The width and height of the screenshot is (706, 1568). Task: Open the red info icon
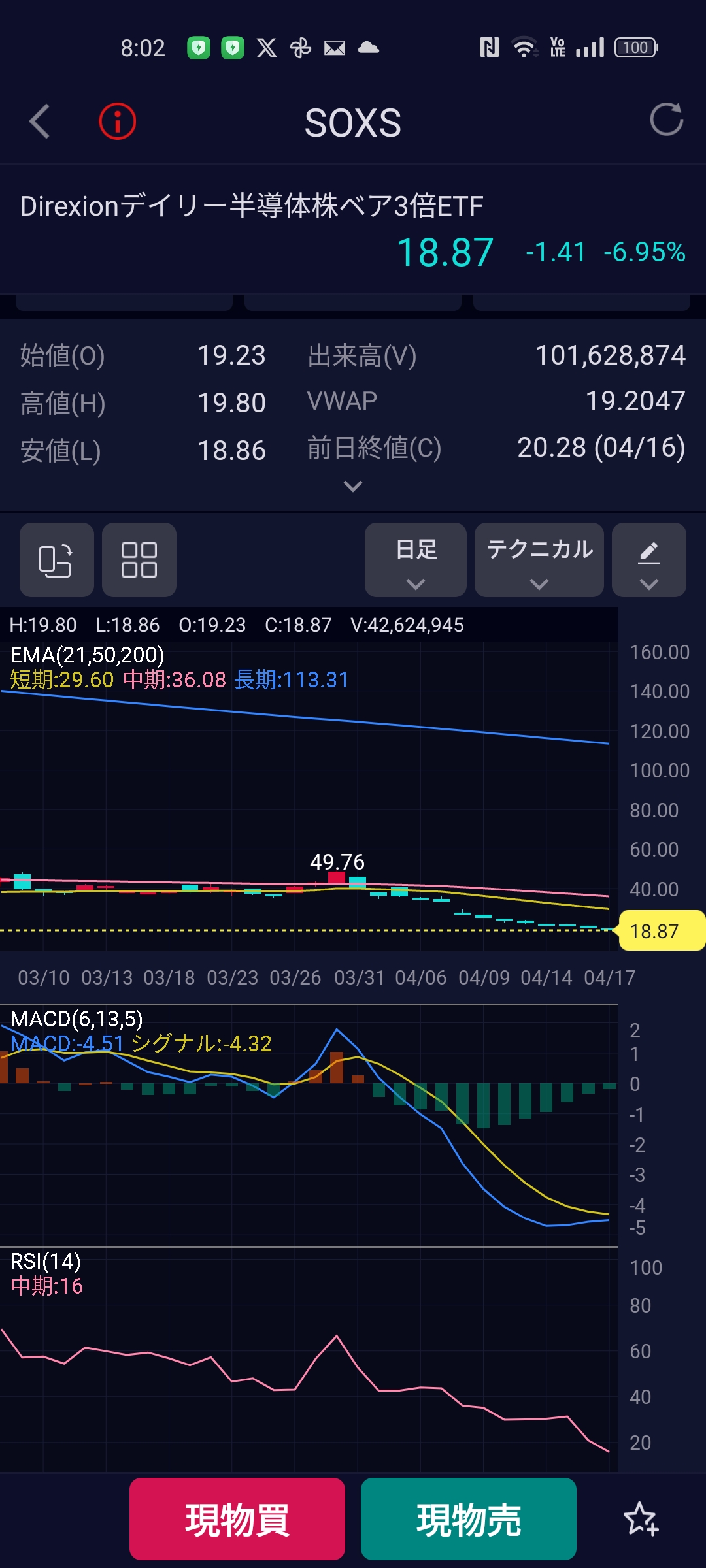click(x=118, y=122)
